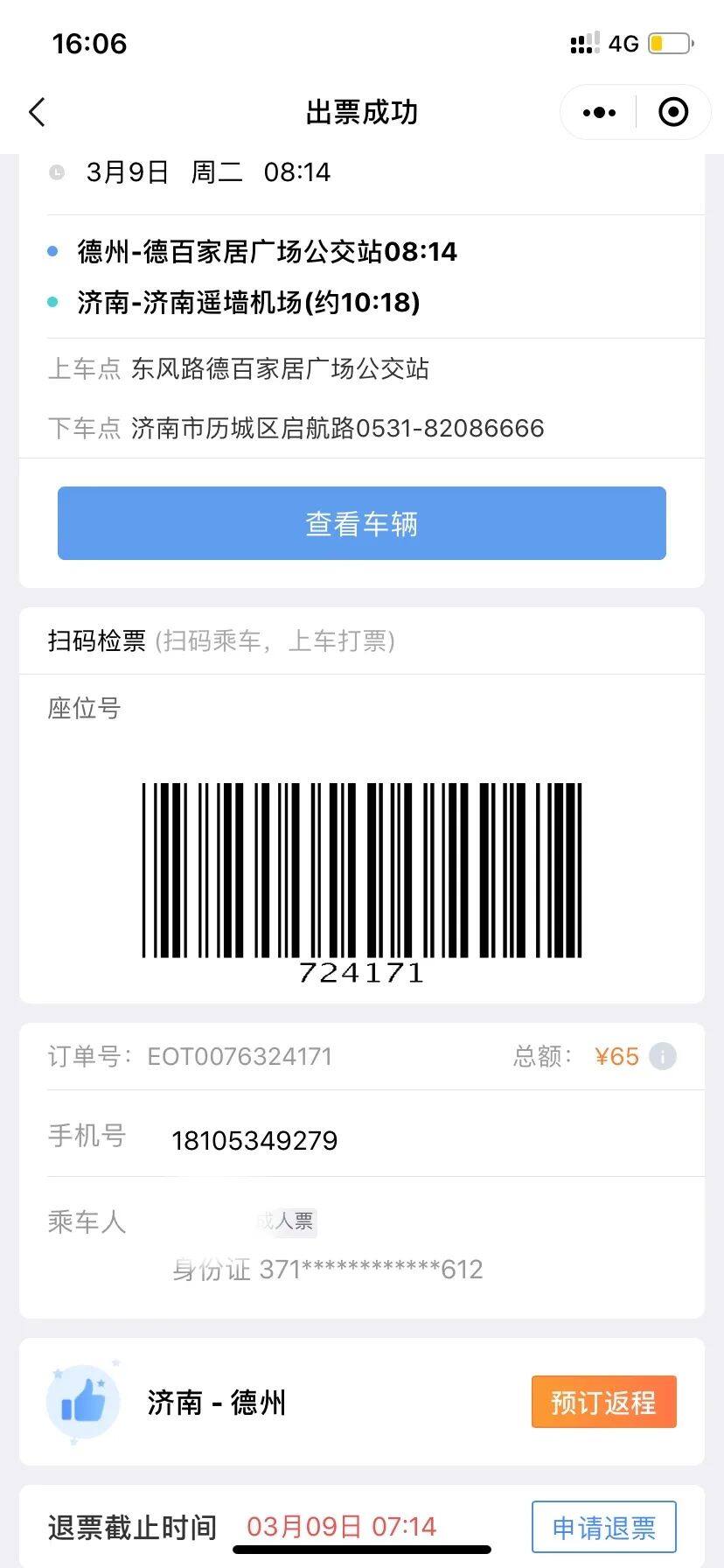This screenshot has width=724, height=1568.
Task: Apply for a refund via 申请退票
Action: point(603,1528)
